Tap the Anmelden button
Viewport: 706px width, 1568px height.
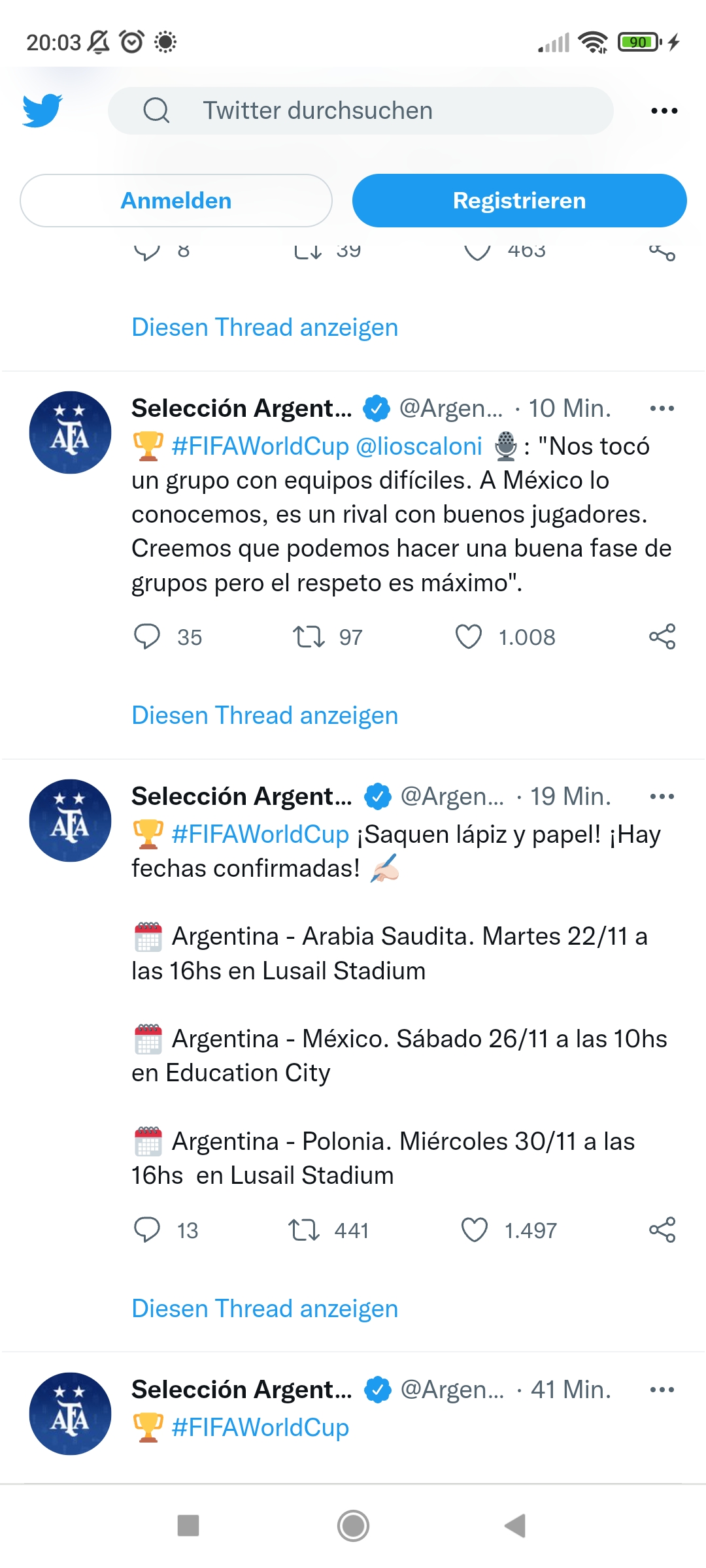pos(176,201)
